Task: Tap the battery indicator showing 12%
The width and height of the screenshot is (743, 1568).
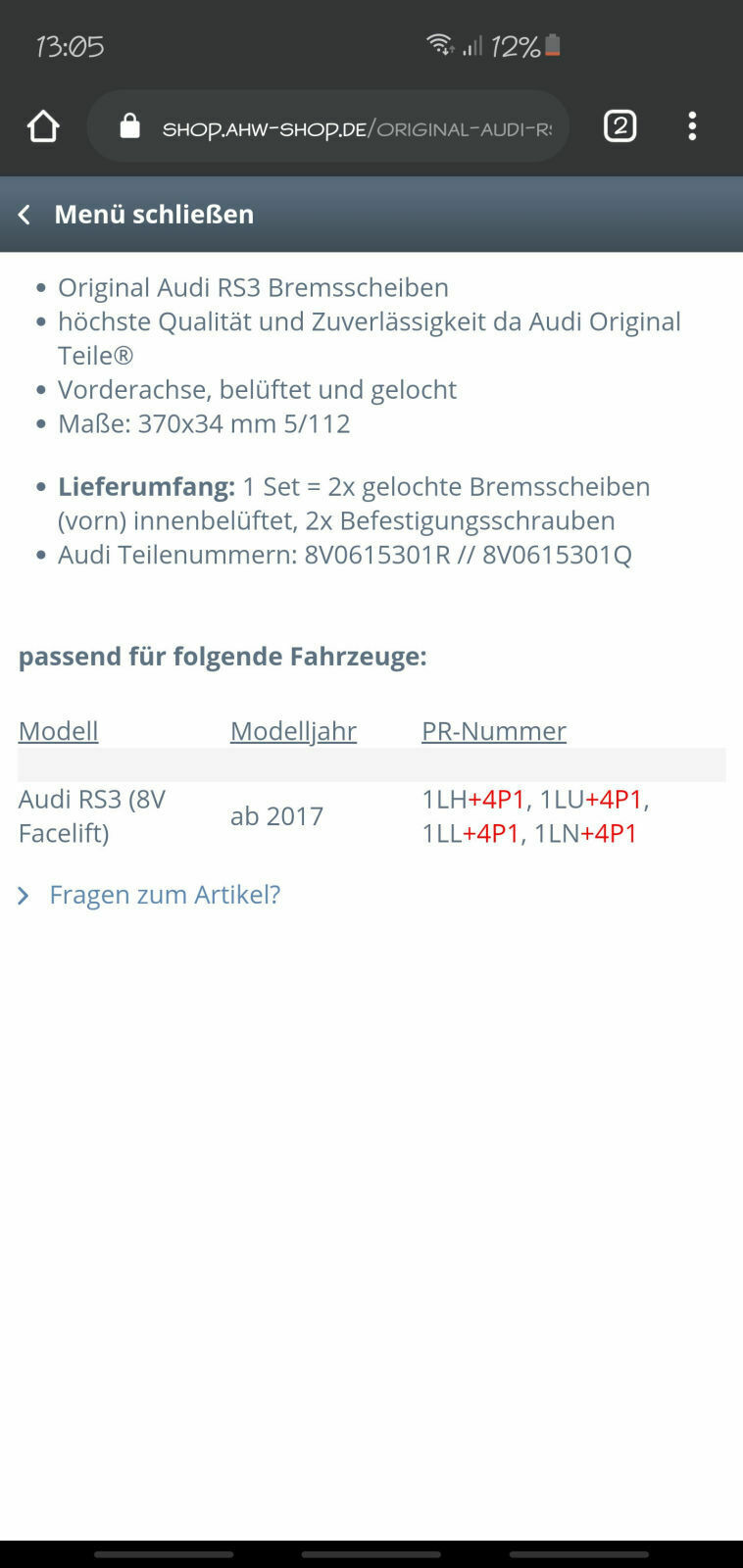Action: click(515, 45)
